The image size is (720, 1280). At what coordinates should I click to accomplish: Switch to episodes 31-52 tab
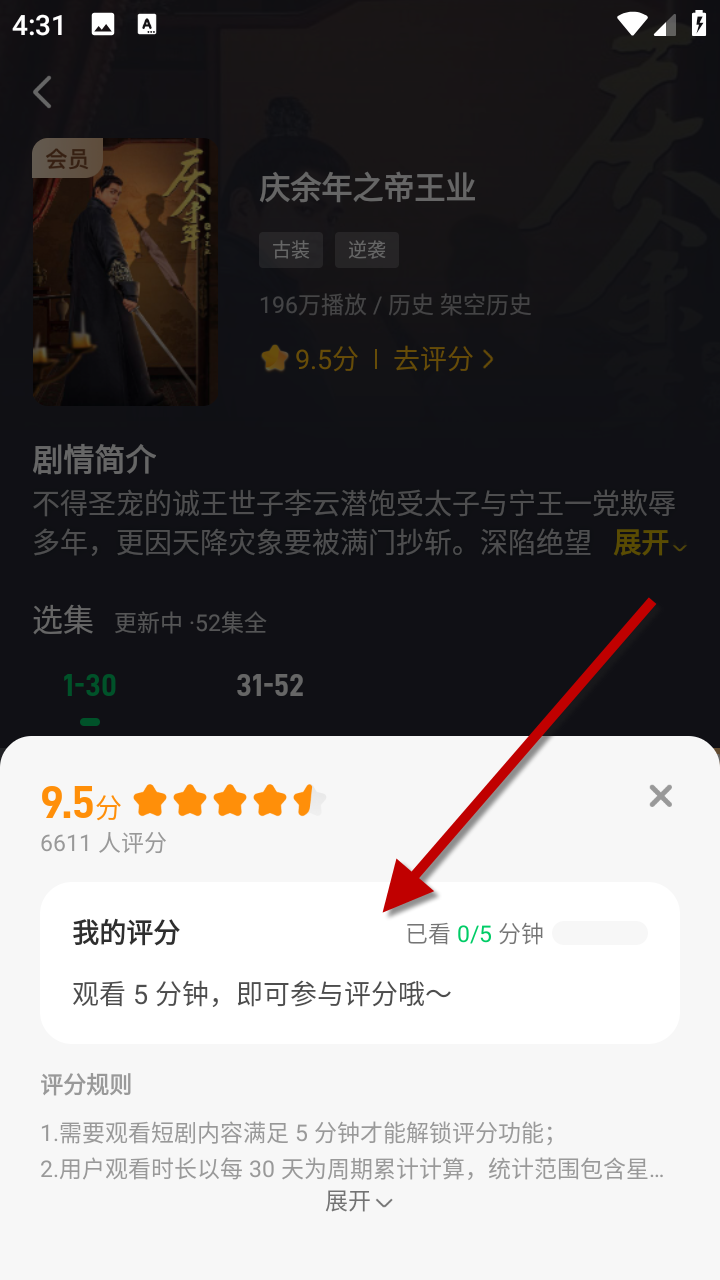pyautogui.click(x=269, y=686)
